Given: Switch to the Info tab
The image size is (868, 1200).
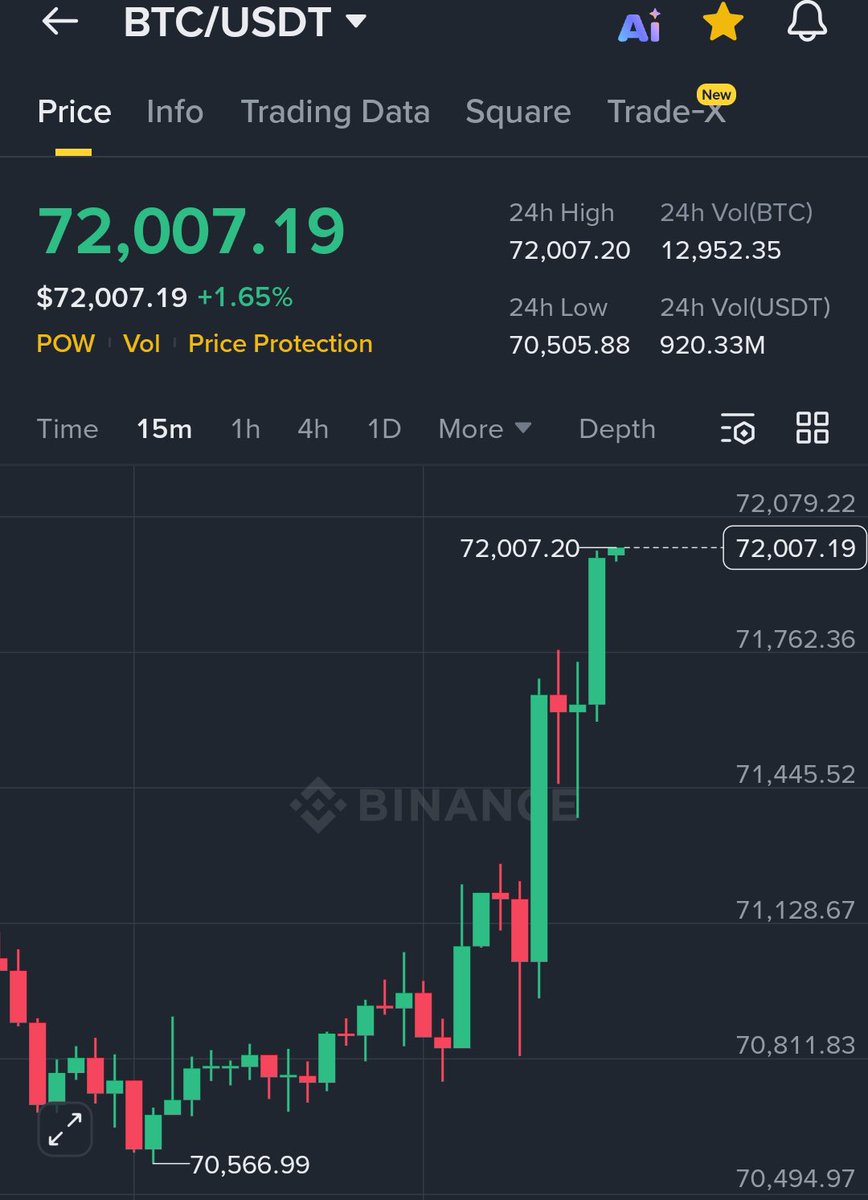Looking at the screenshot, I should pos(174,112).
